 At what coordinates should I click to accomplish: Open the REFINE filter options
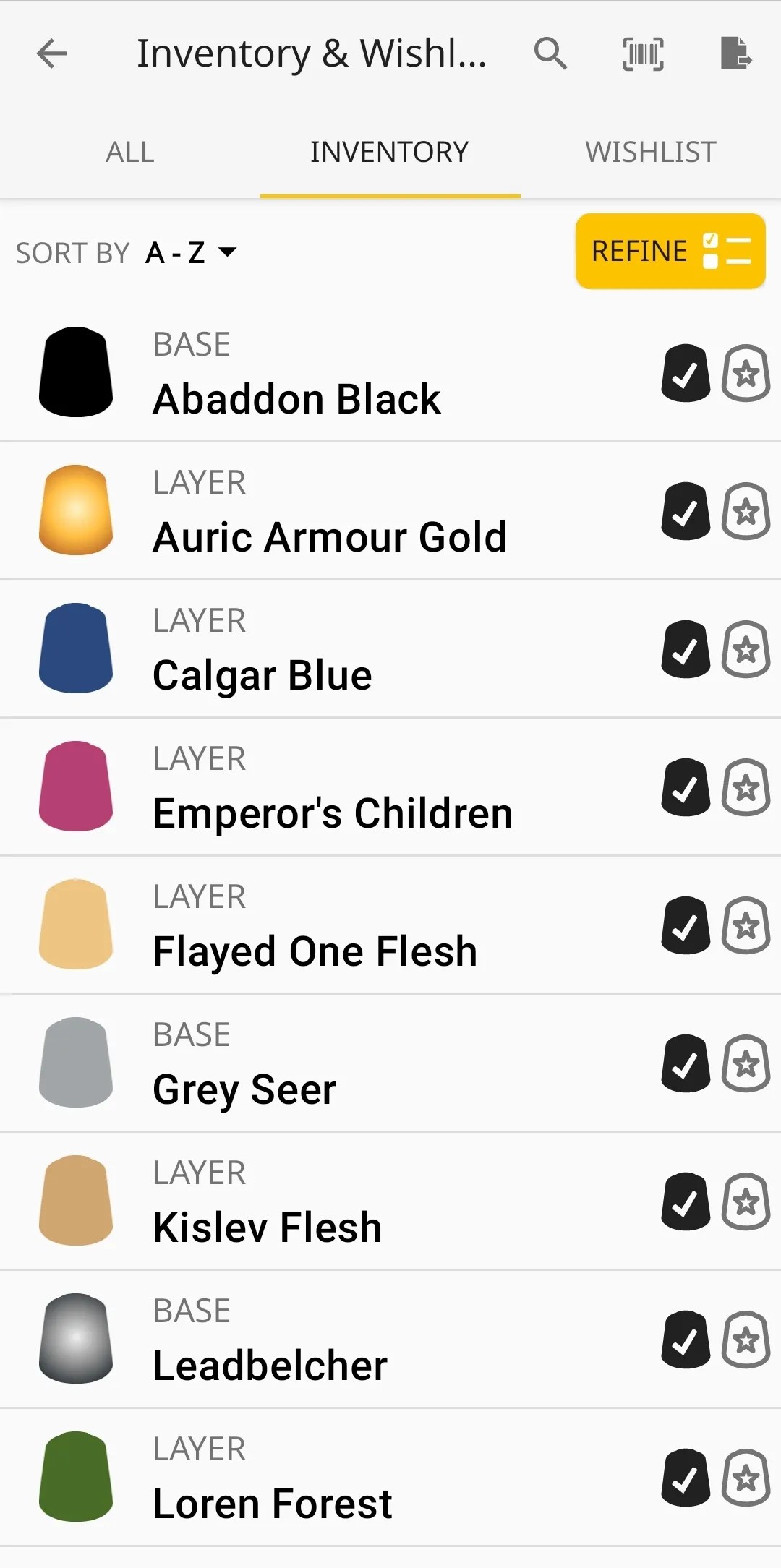point(669,252)
